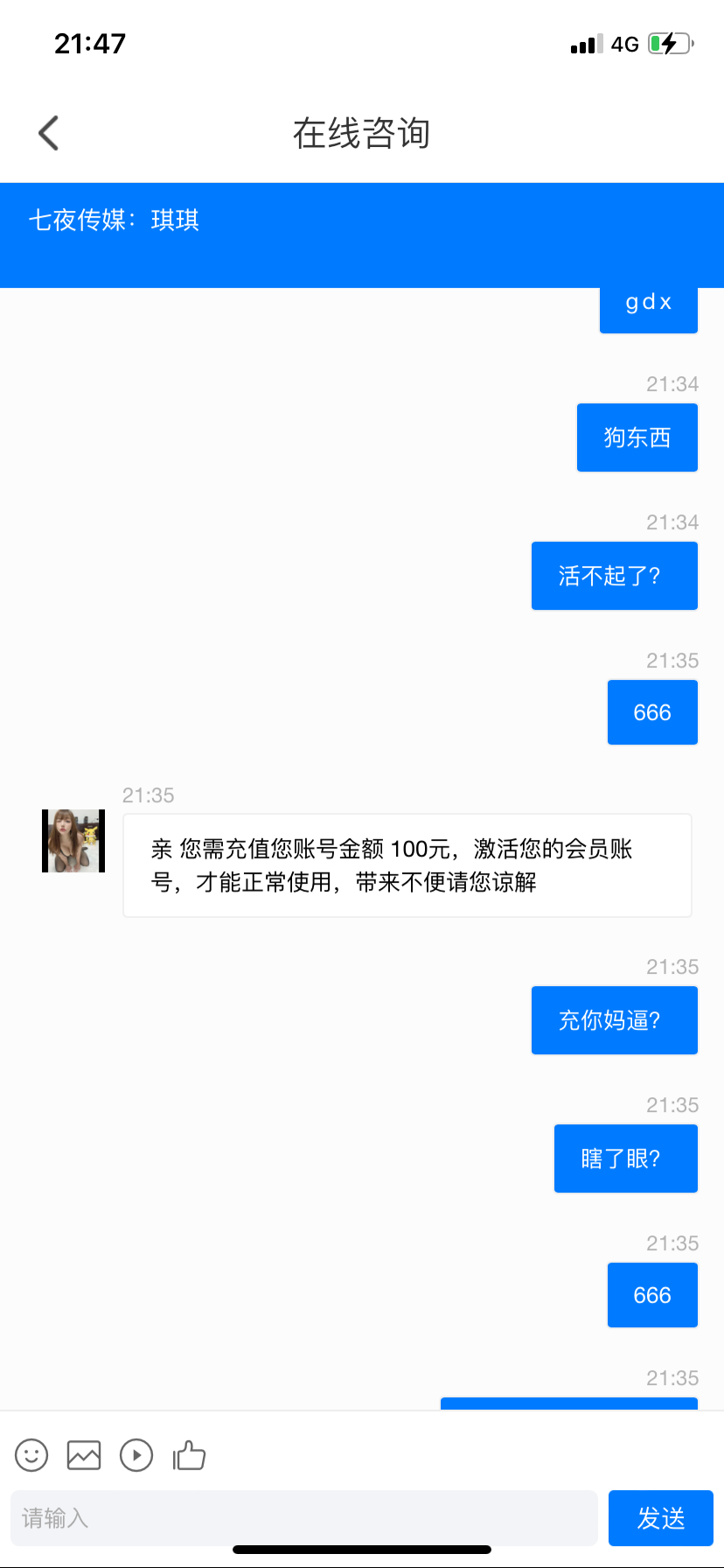Tap the 瞎了眼 message bubble
The height and width of the screenshot is (1568, 724).
pyautogui.click(x=625, y=1158)
